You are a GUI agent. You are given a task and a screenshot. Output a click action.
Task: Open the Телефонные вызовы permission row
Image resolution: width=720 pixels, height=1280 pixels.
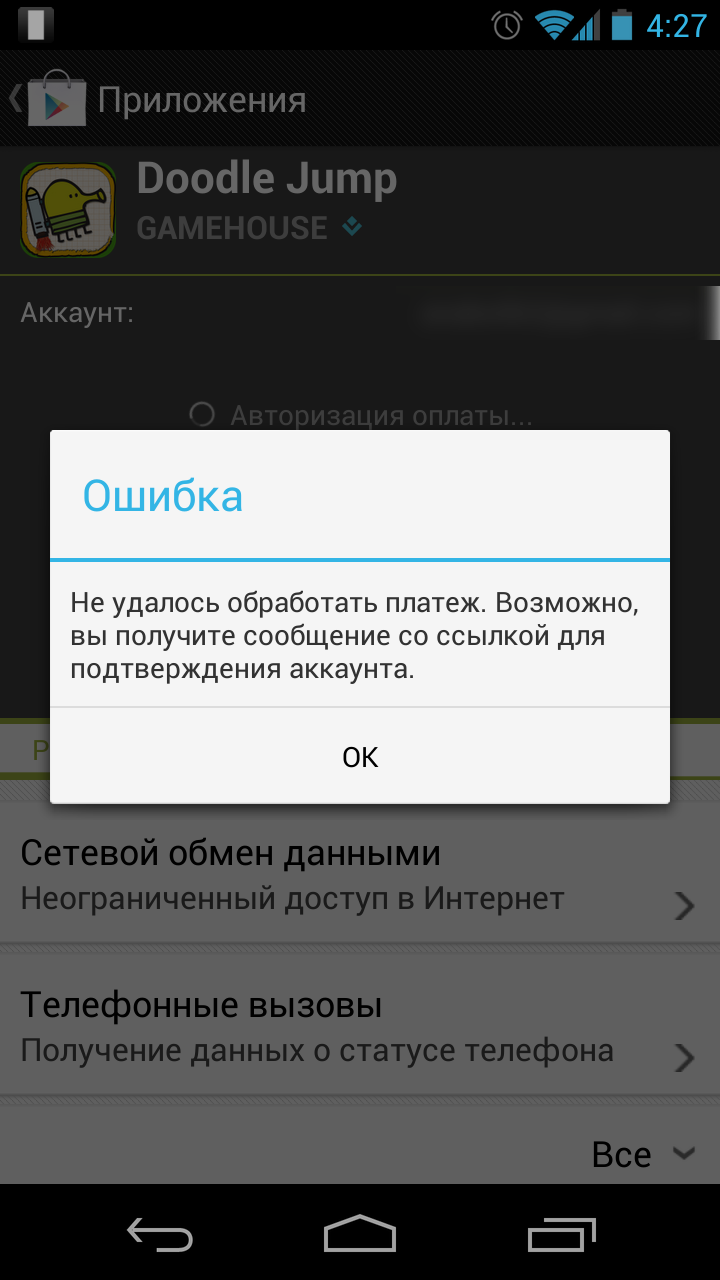point(360,1026)
